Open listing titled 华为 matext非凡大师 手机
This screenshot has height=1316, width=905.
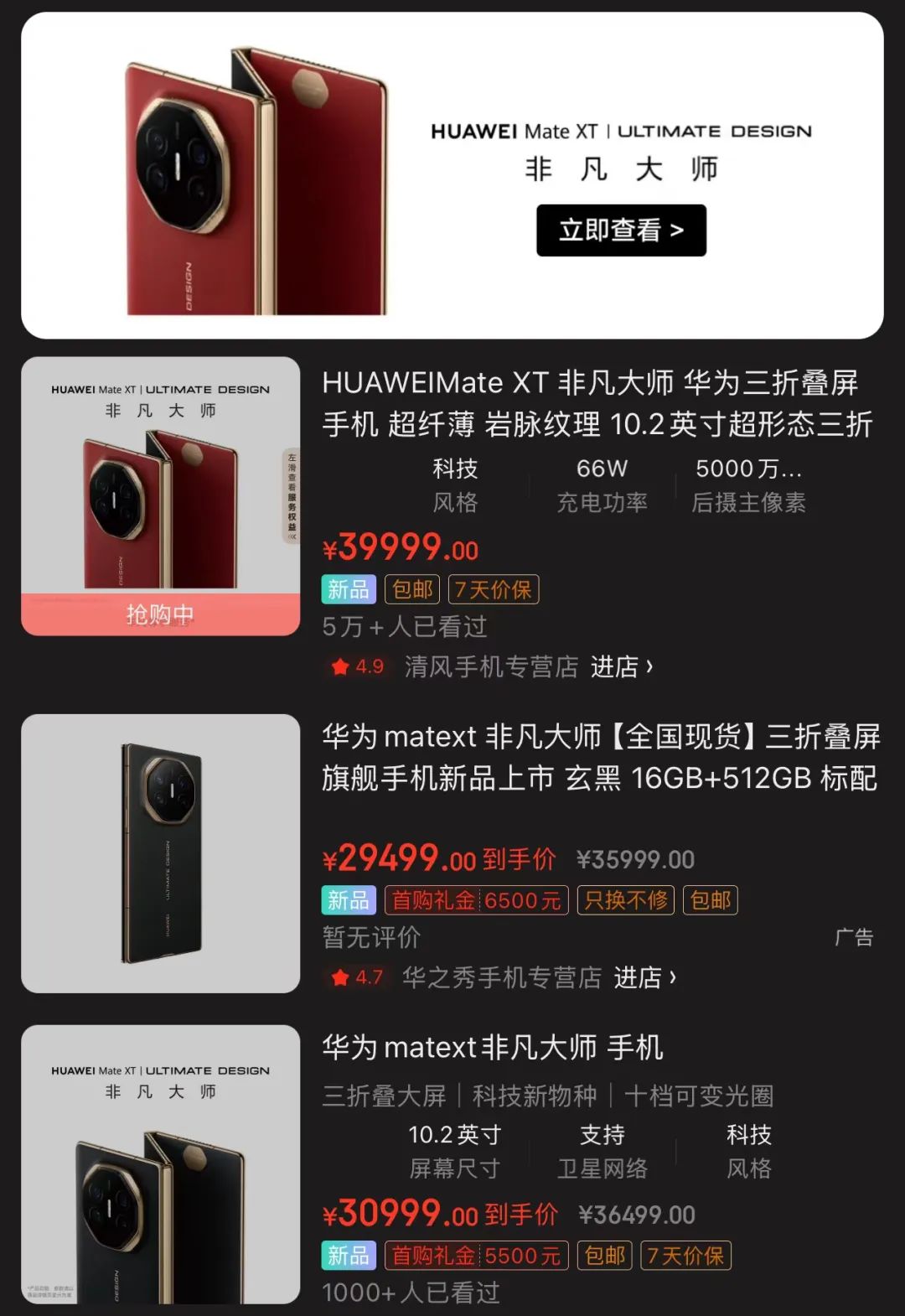tap(493, 1048)
